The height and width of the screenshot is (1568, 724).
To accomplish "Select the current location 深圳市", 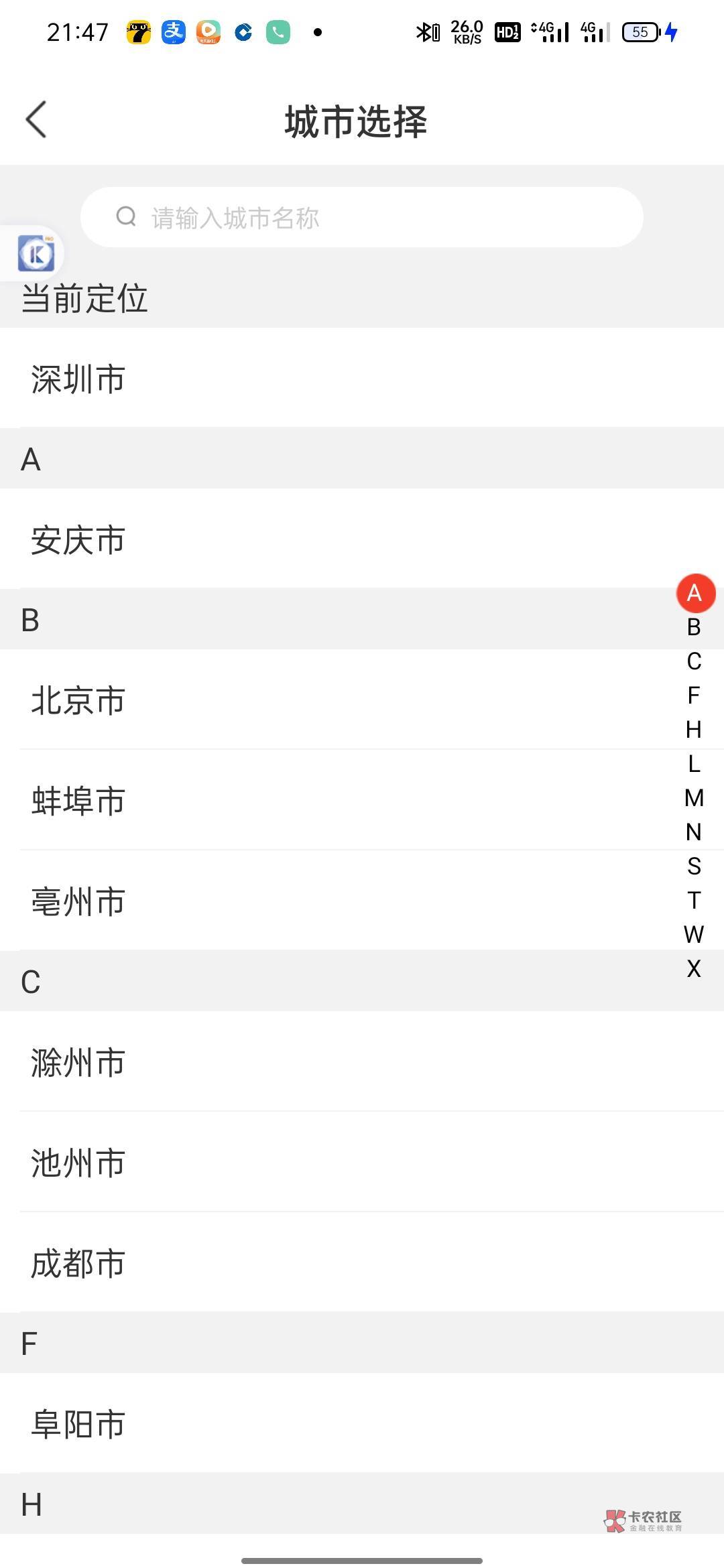I will [x=362, y=378].
